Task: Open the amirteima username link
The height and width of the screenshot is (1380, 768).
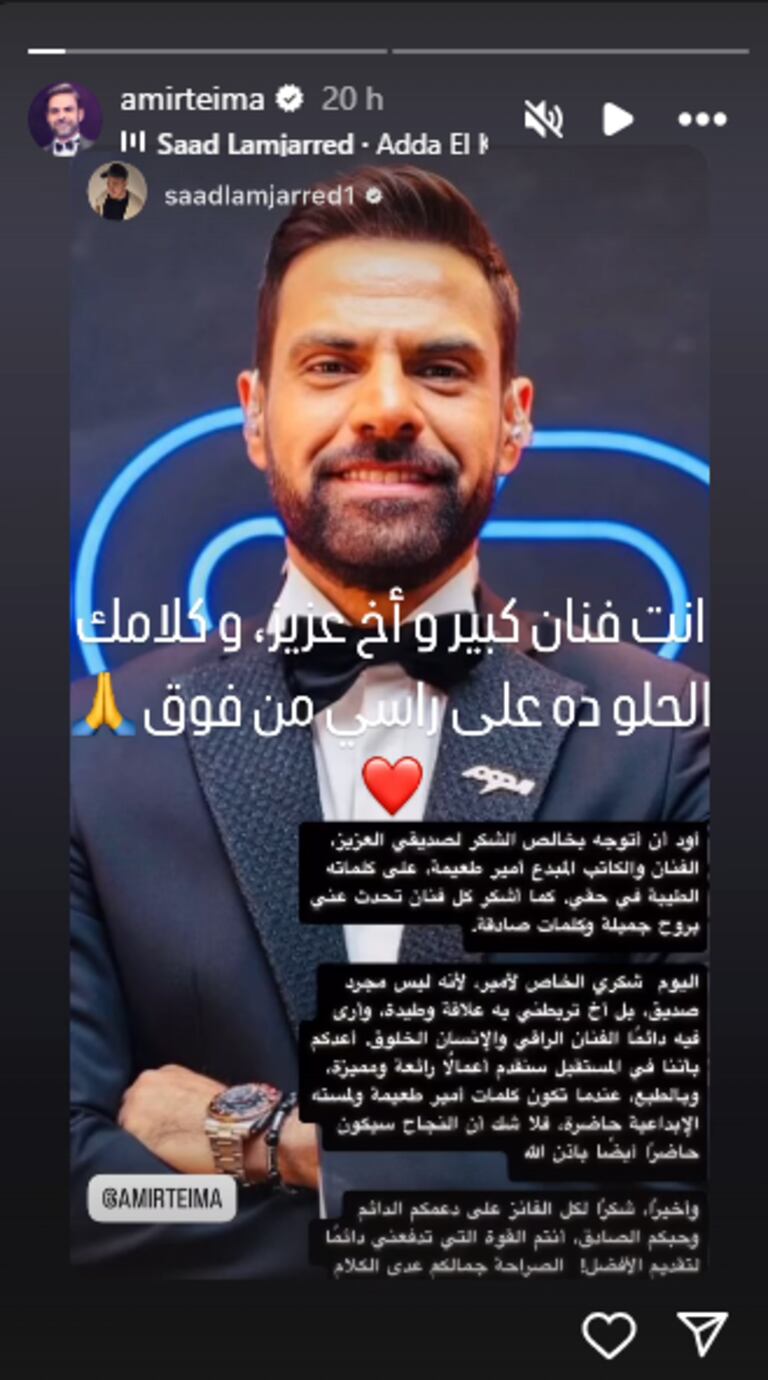Action: [x=192, y=99]
